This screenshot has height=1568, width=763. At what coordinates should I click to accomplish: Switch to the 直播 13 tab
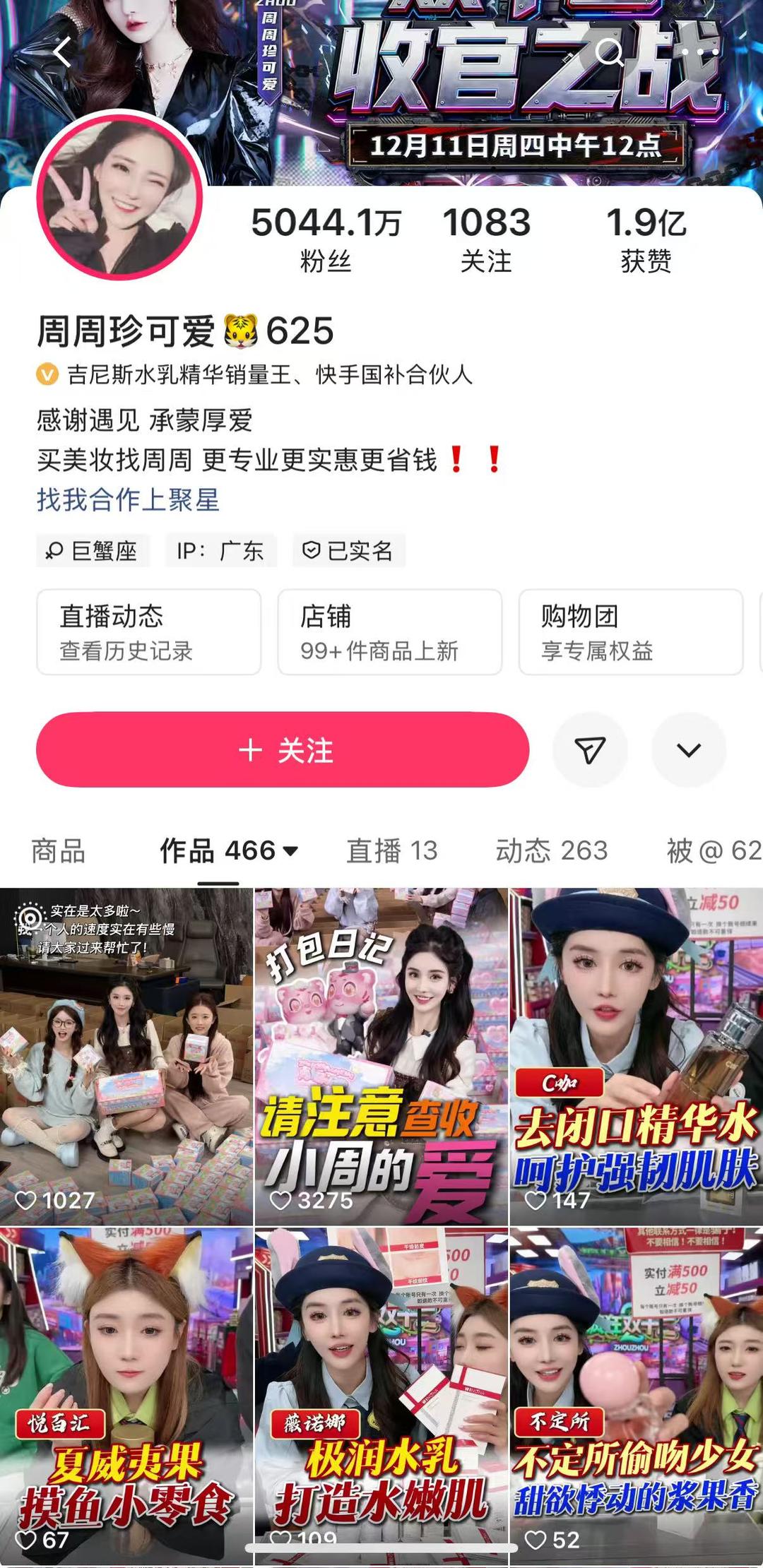click(x=392, y=850)
